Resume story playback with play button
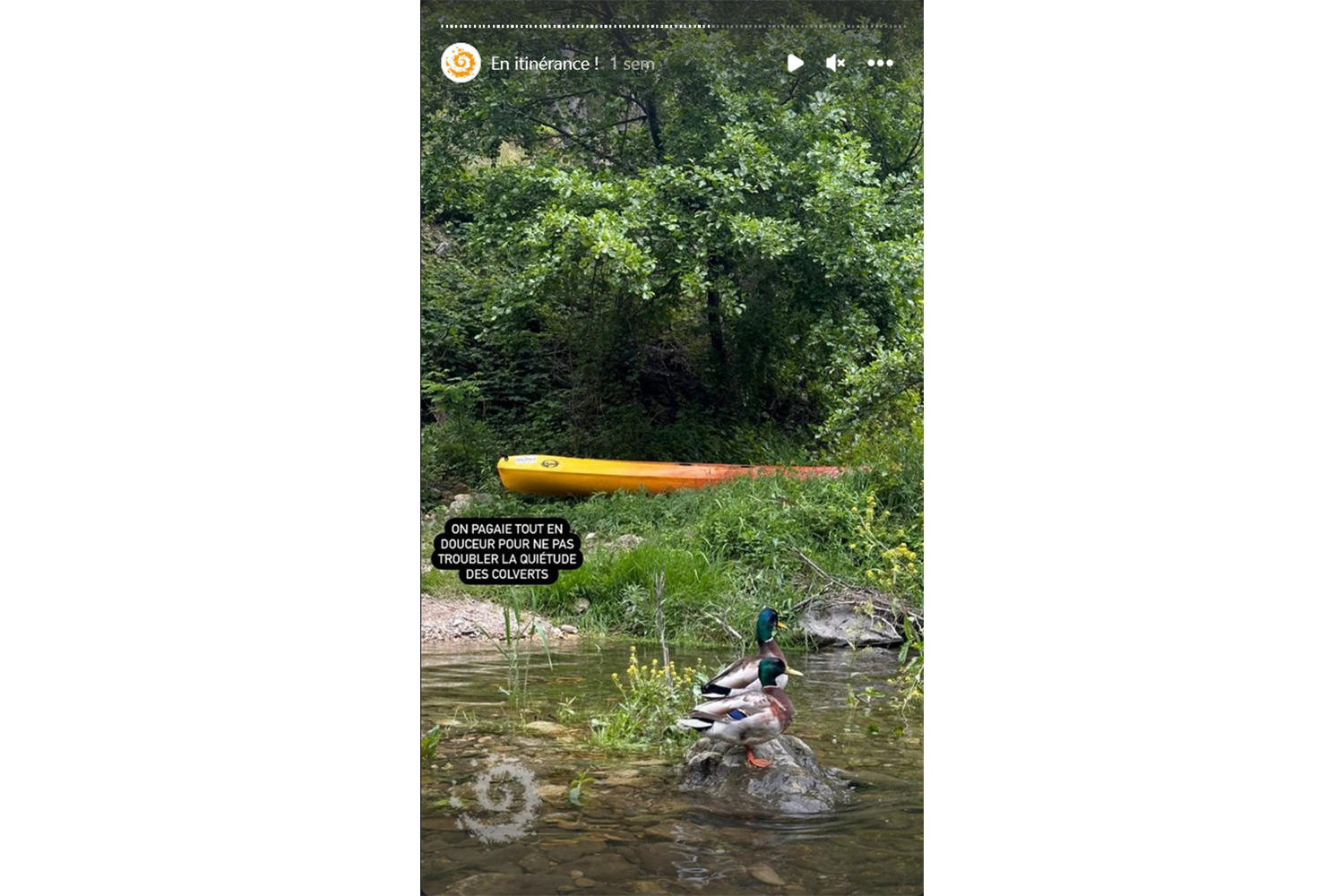 [x=795, y=63]
